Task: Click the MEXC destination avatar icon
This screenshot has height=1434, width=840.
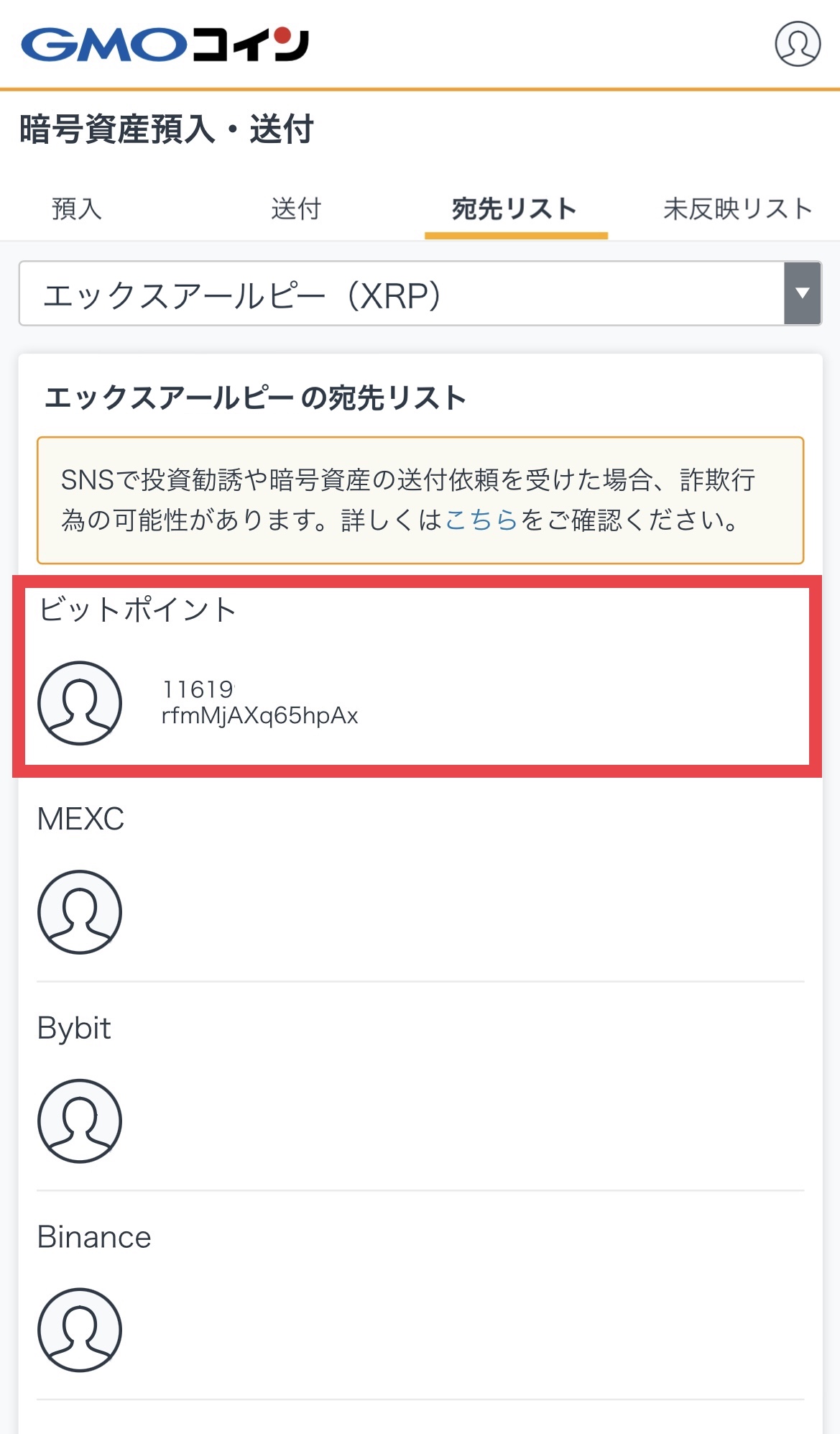Action: [80, 911]
